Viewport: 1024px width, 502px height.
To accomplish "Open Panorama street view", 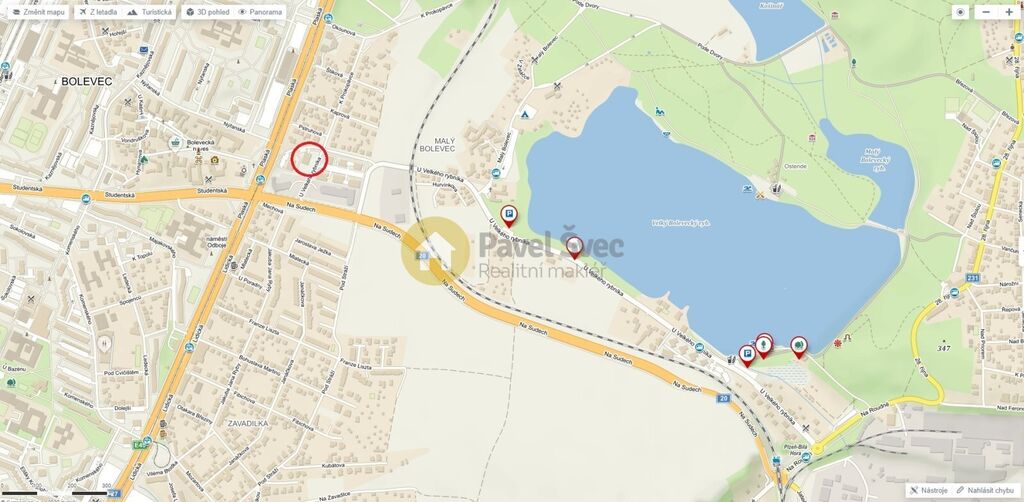I will pos(260,12).
